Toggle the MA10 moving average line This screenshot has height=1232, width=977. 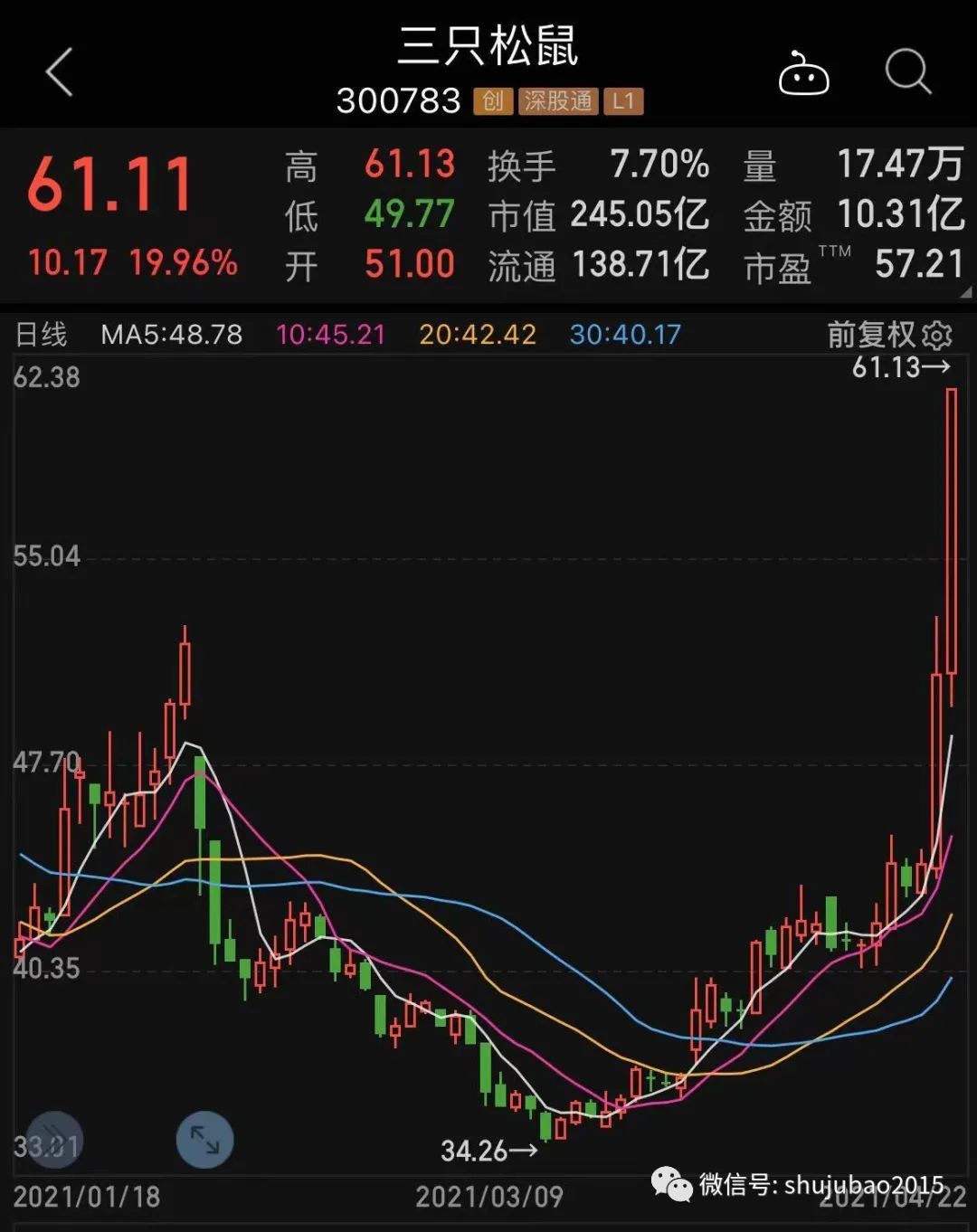[x=329, y=334]
